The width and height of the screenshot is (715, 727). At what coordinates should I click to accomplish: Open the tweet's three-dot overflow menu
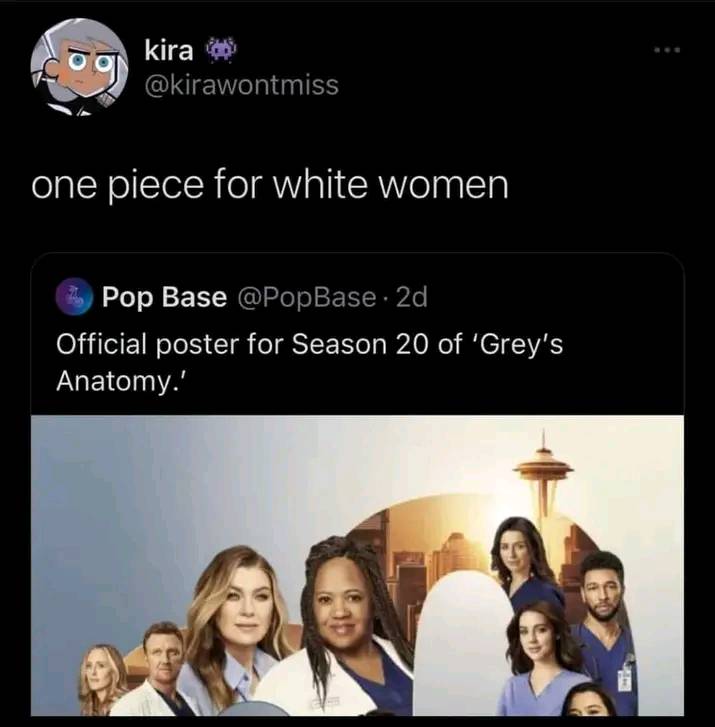coord(665,51)
